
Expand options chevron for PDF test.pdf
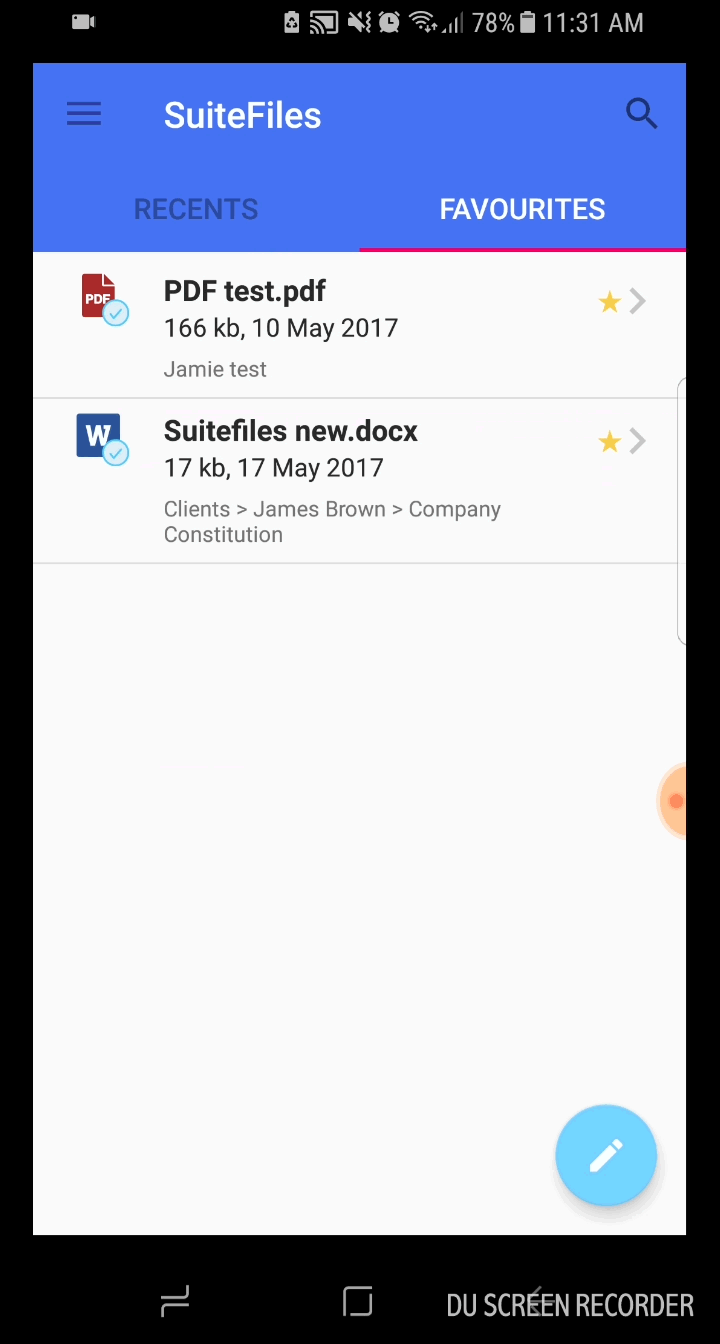(639, 302)
